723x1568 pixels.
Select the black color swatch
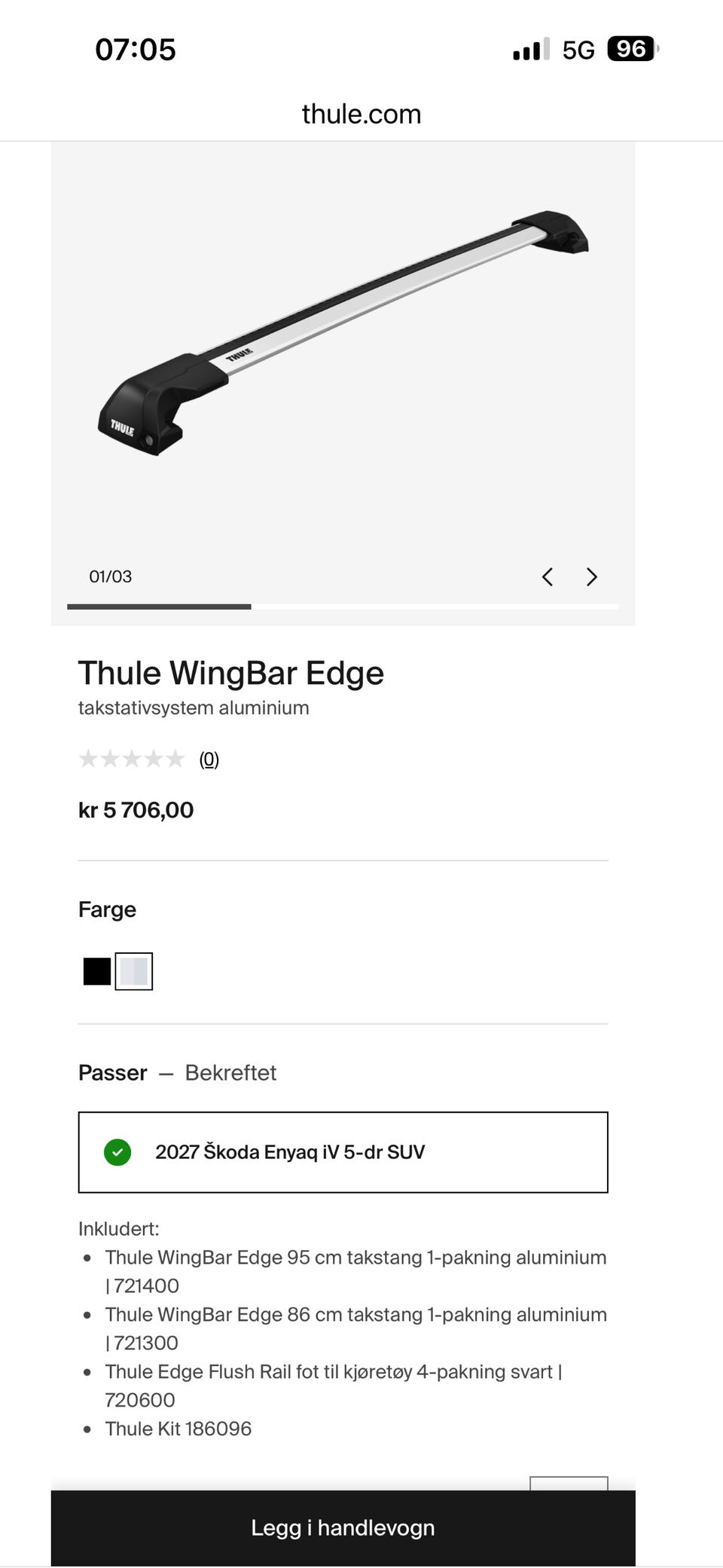click(97, 971)
